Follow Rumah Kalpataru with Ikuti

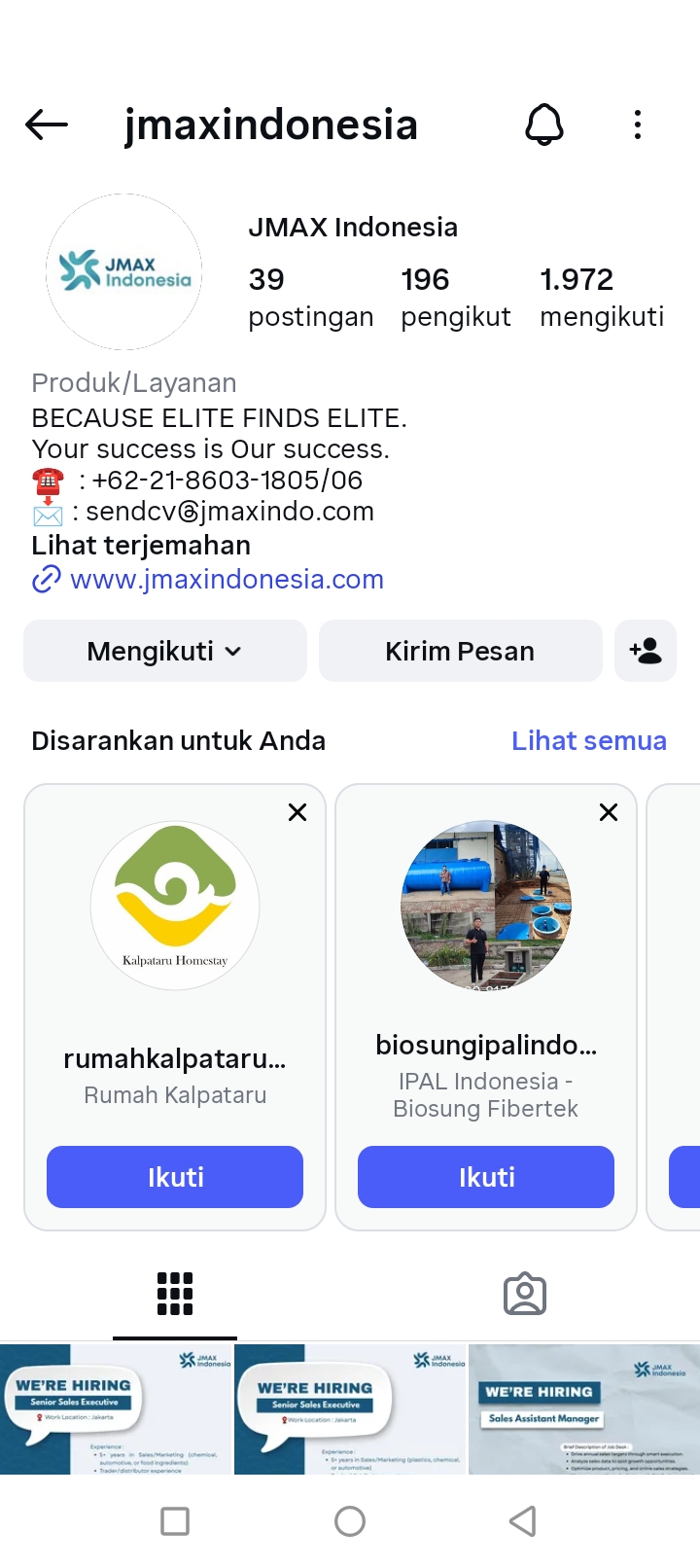pyautogui.click(x=175, y=1177)
